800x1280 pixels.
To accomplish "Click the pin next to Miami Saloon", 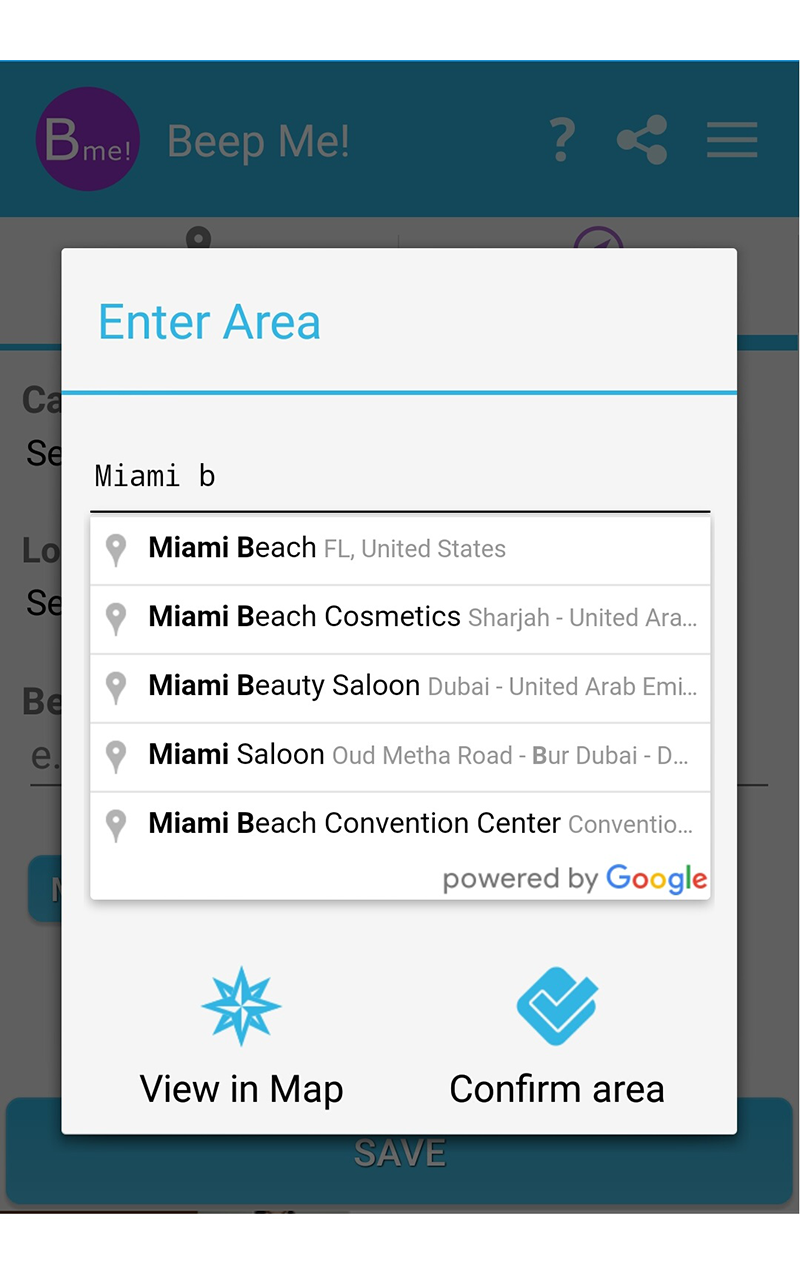I will tap(116, 755).
